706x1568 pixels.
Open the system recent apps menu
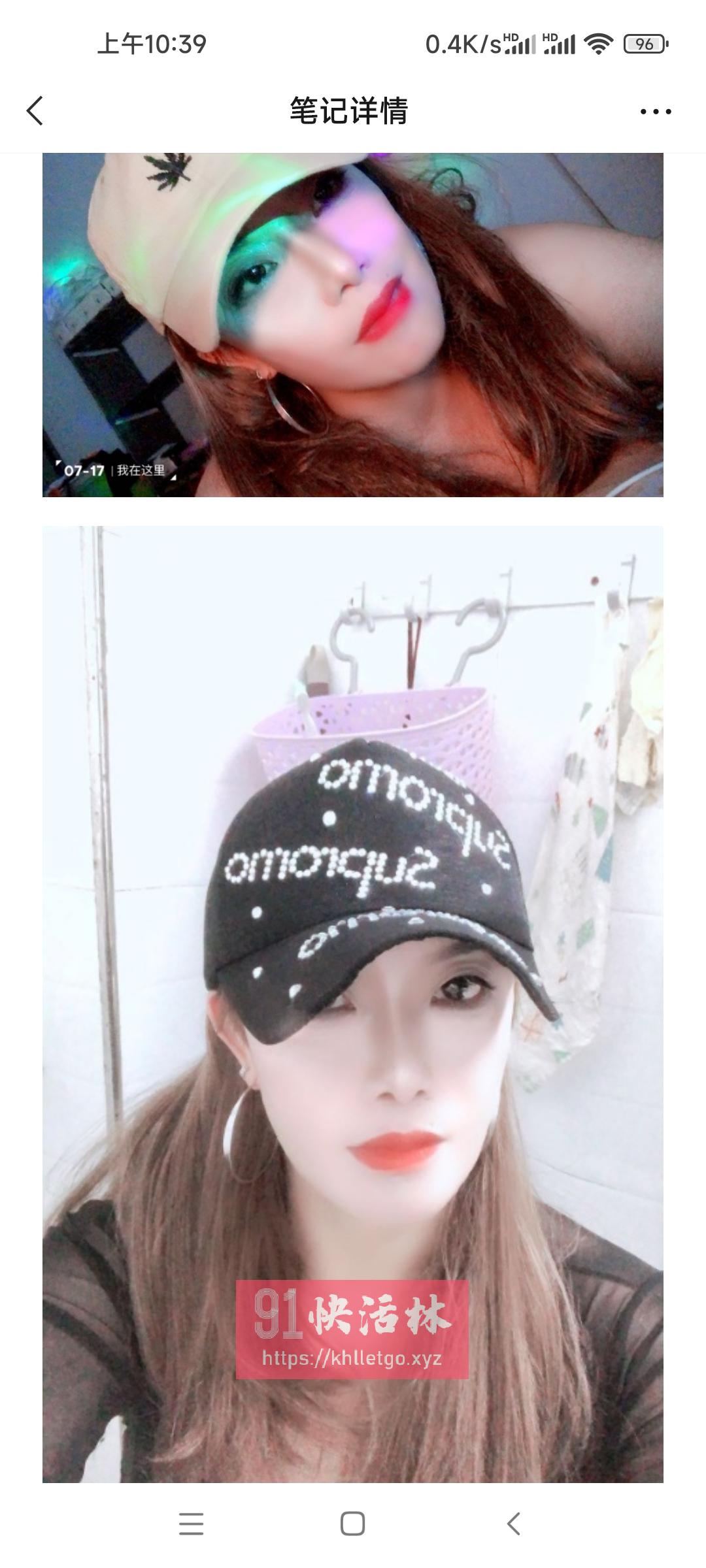point(191,1524)
